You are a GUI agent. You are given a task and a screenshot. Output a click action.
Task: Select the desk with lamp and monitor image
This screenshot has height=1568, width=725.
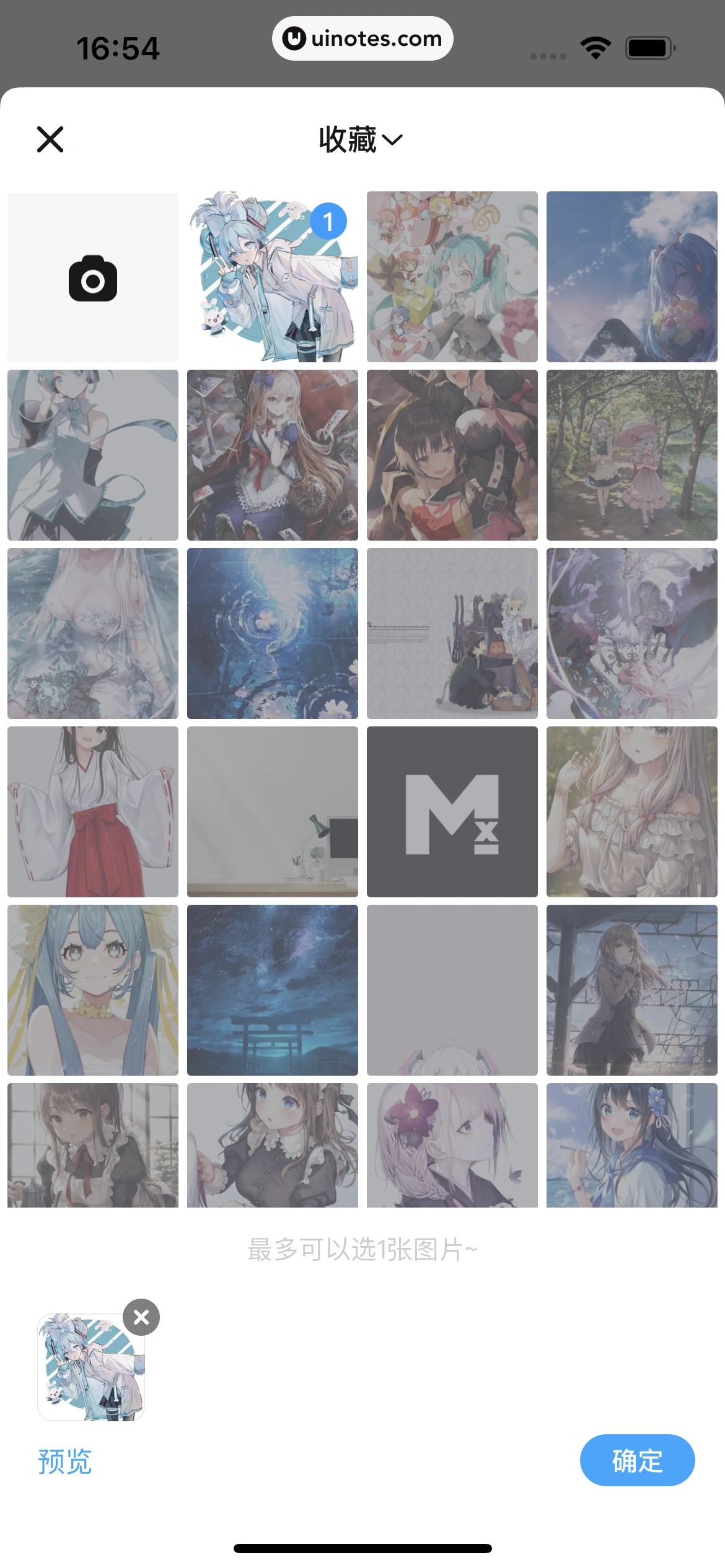pos(273,812)
